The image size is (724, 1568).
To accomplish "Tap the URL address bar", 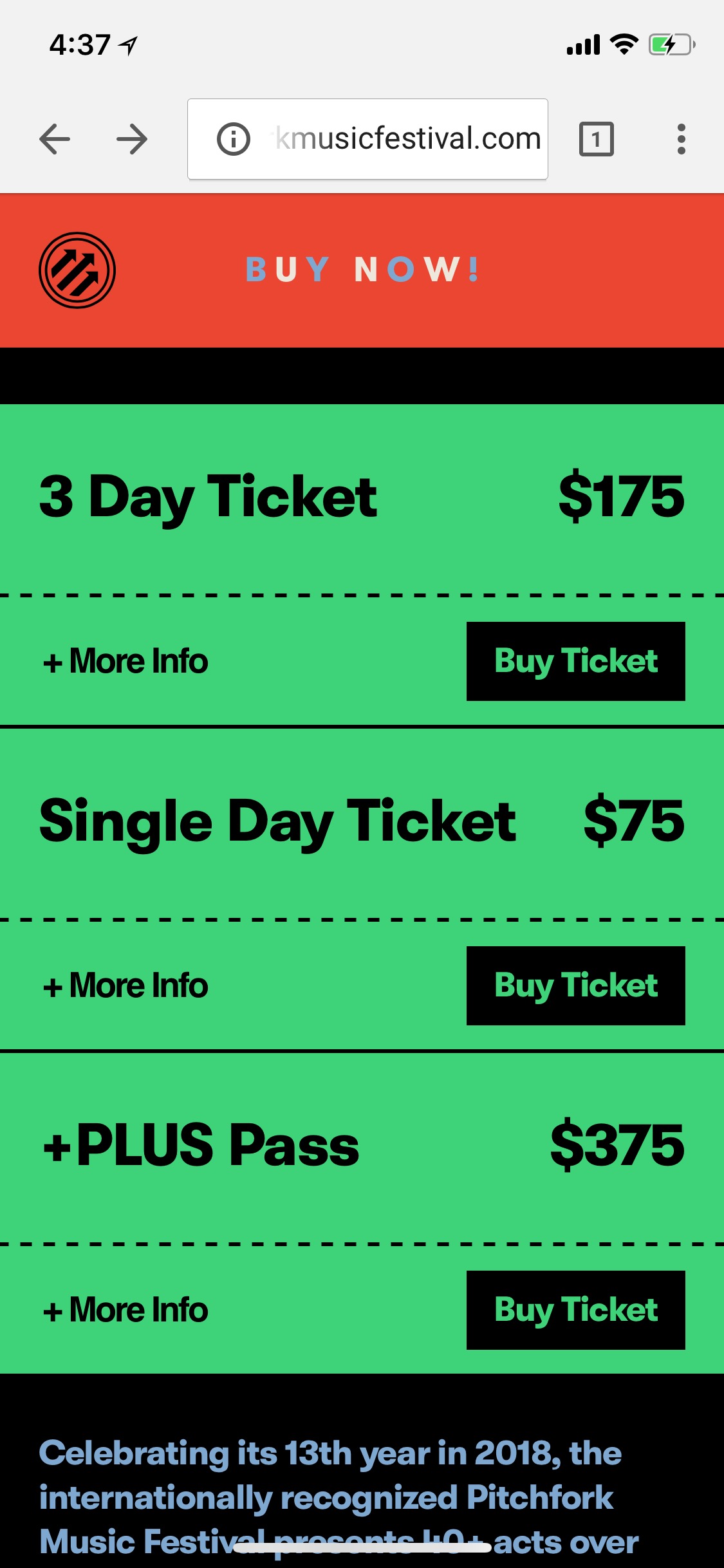I will pos(407,139).
